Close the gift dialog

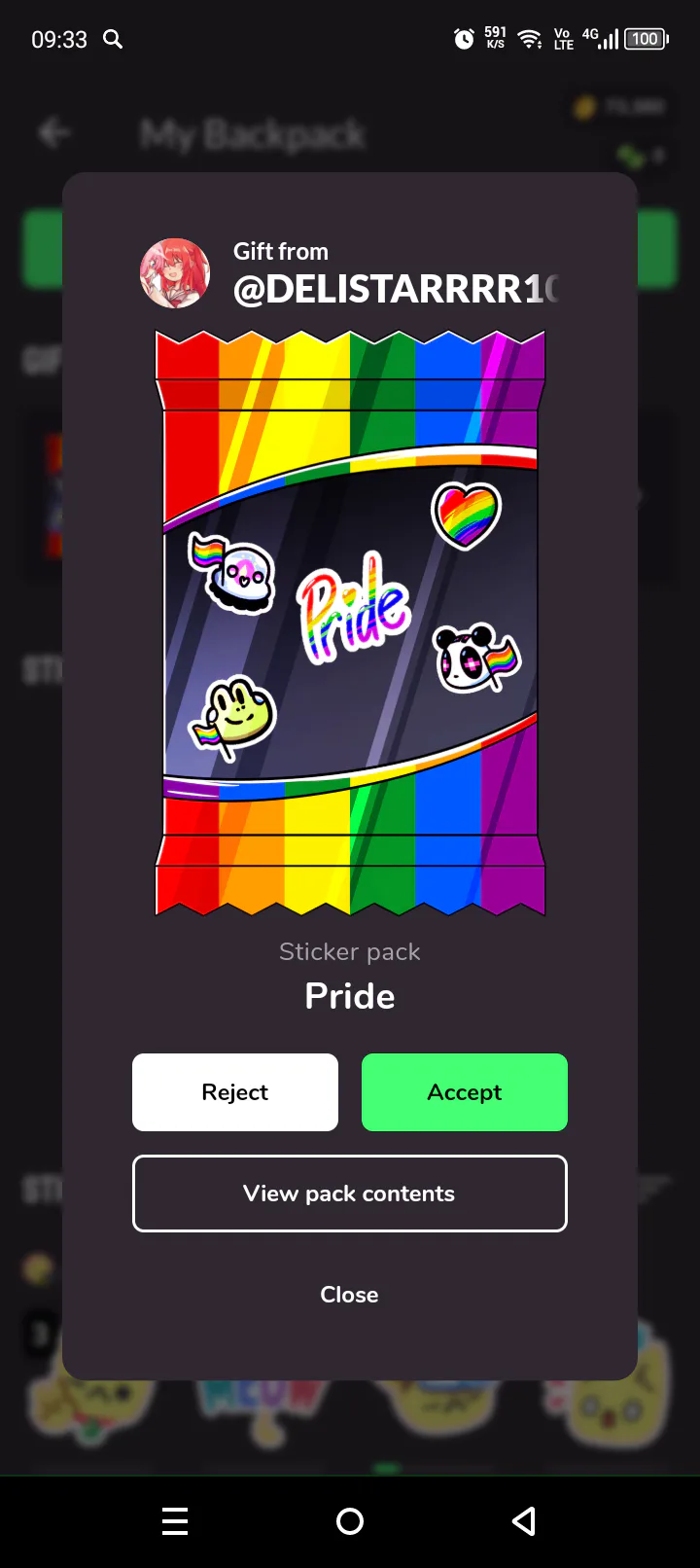point(350,1295)
